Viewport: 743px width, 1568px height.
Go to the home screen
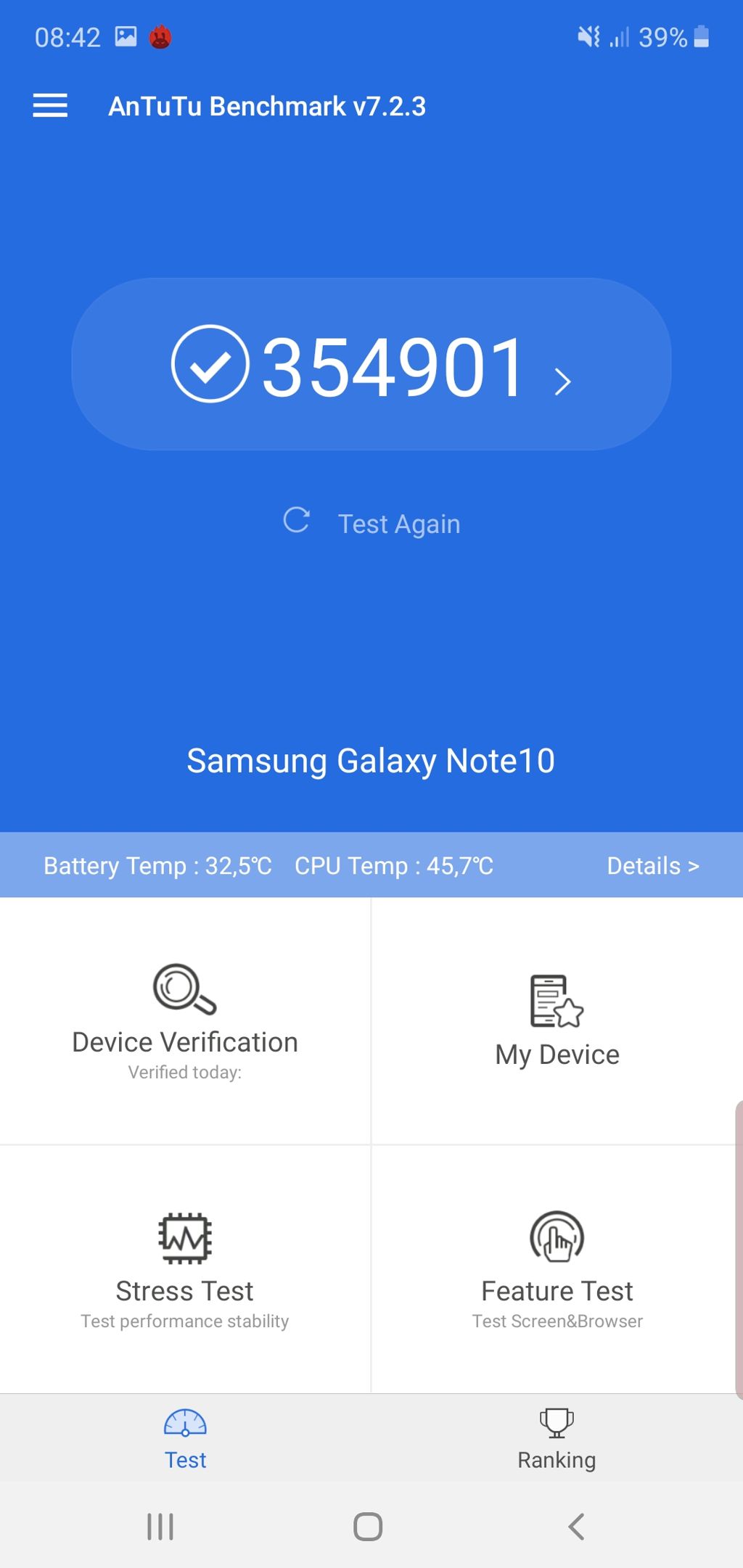click(x=368, y=1527)
